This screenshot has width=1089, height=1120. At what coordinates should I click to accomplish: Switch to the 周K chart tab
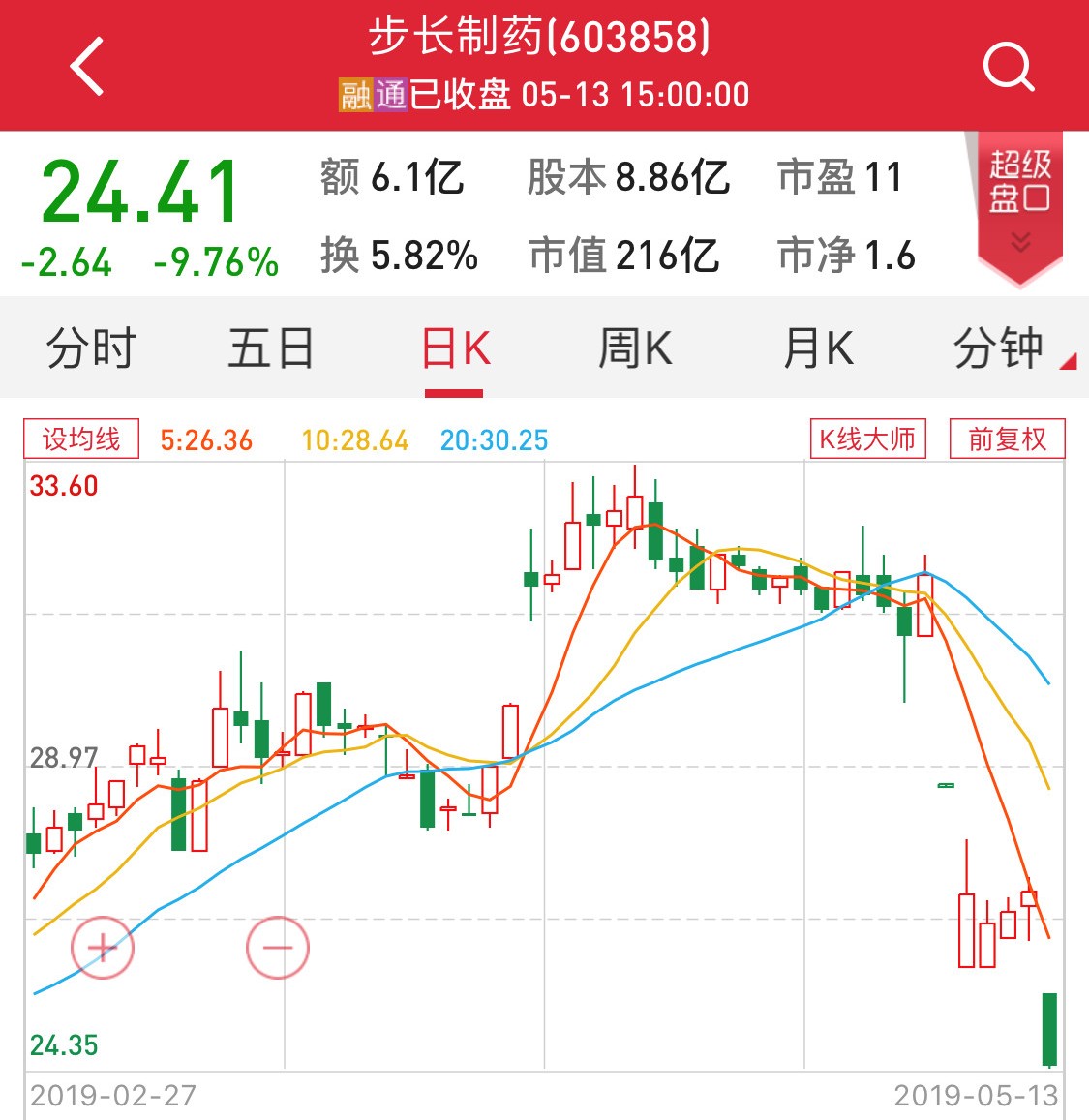point(635,348)
